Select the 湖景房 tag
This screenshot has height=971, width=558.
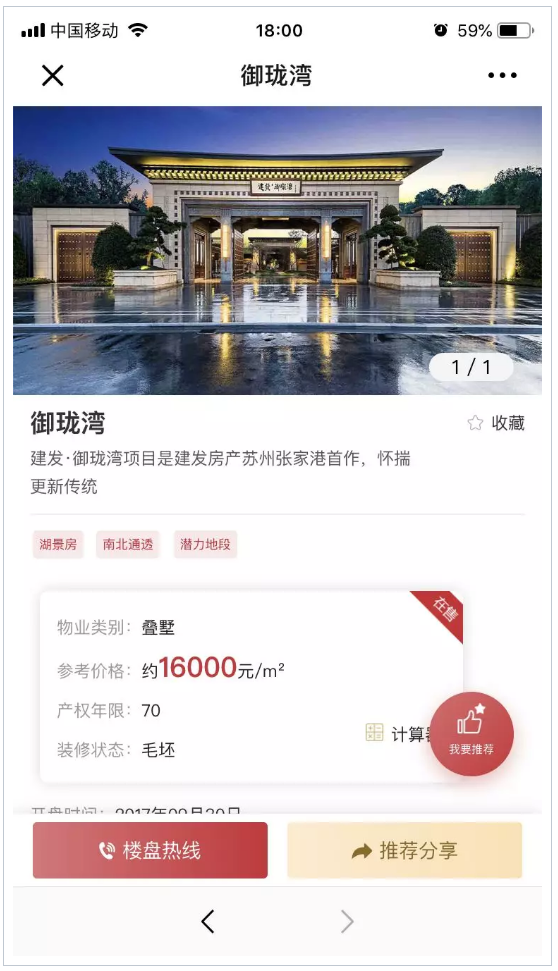pos(58,544)
